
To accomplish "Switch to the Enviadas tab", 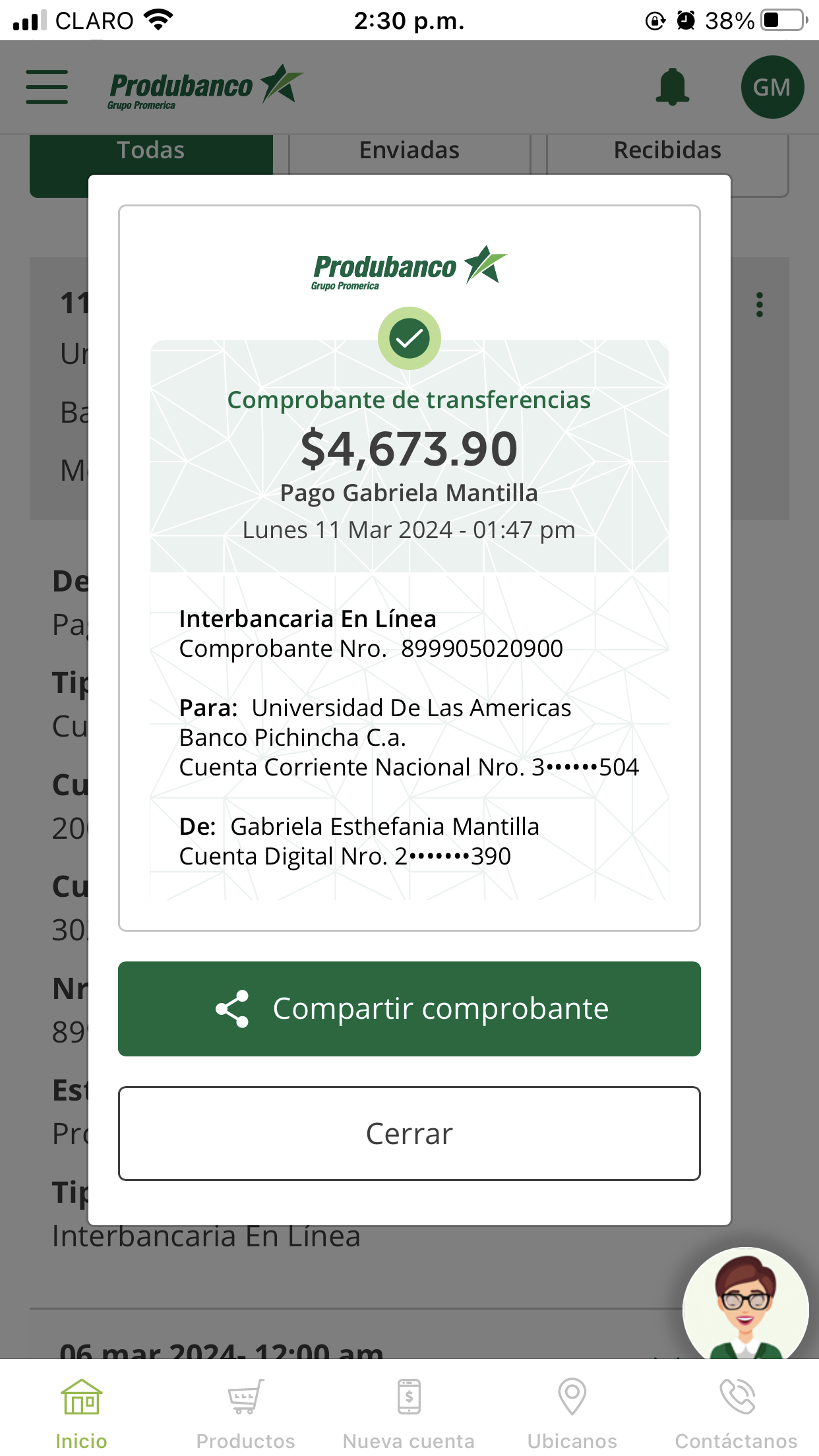I will pyautogui.click(x=409, y=151).
